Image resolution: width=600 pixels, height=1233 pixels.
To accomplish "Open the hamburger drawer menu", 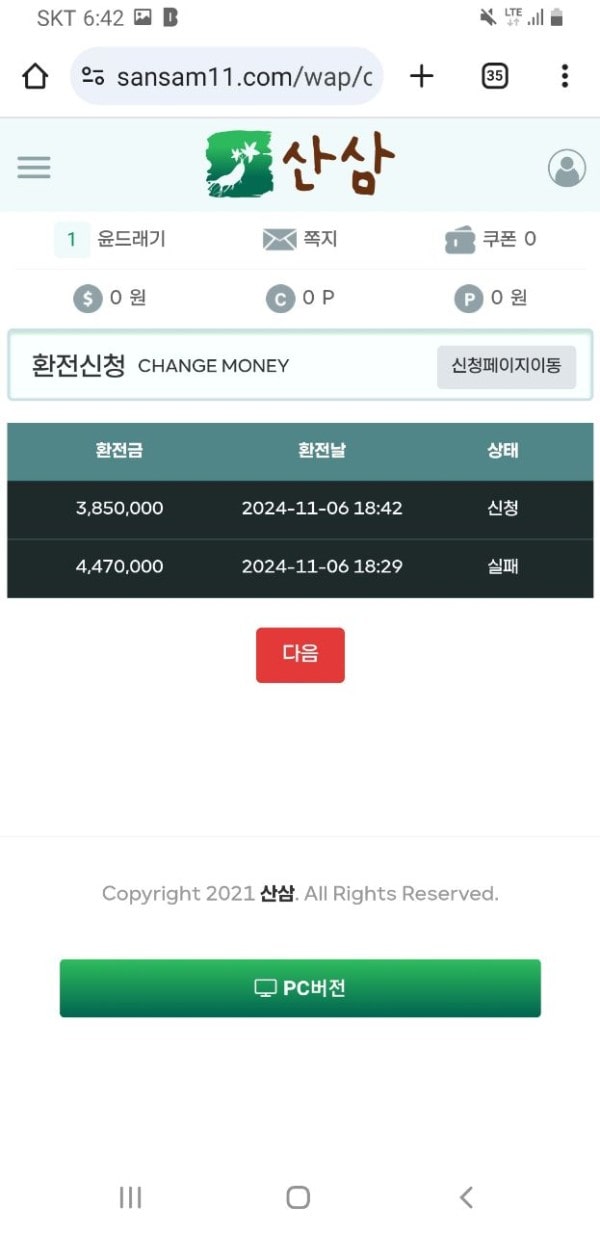I will click(x=33, y=167).
